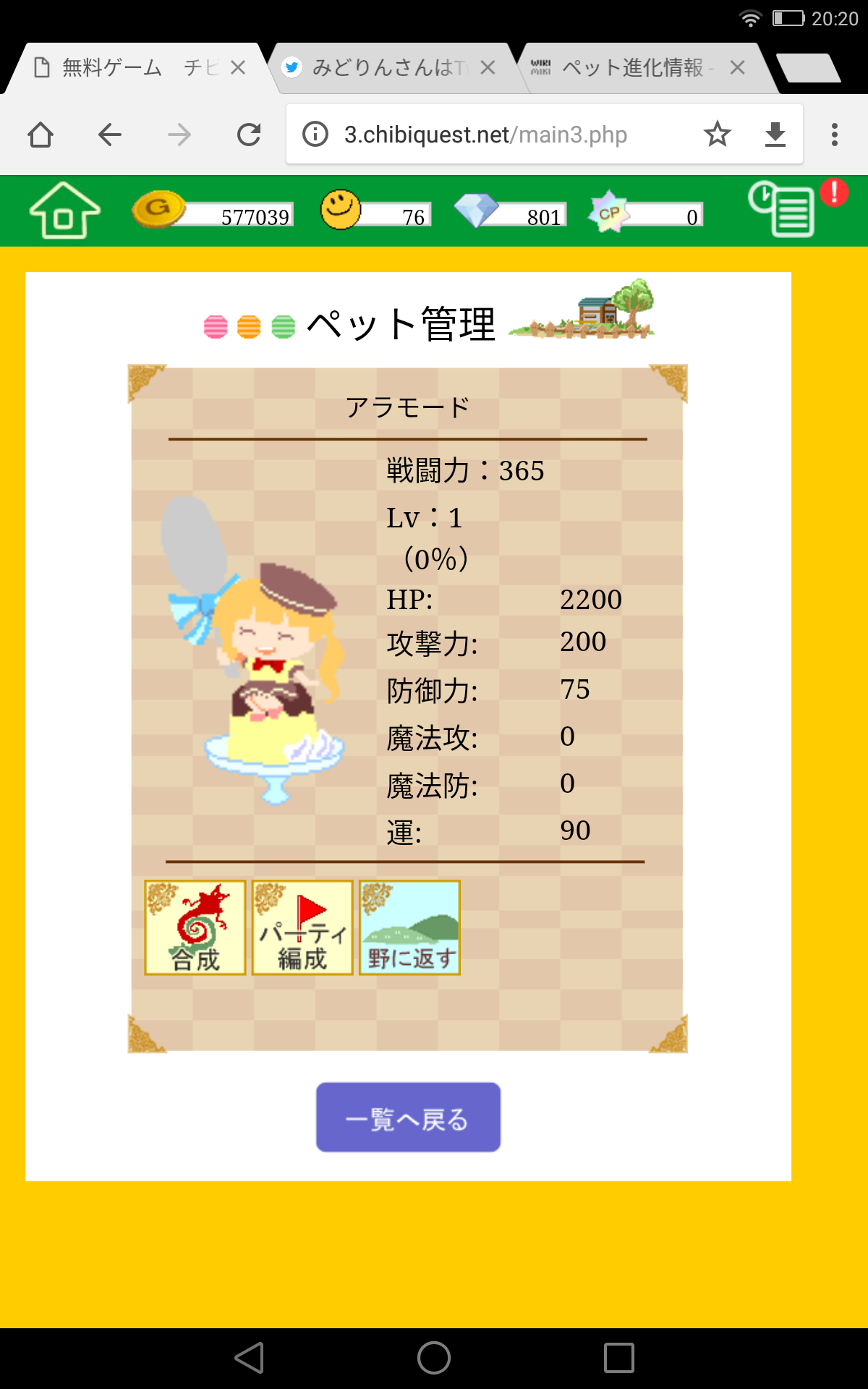The height and width of the screenshot is (1389, 868).
Task: Open recent apps from navigation bar
Action: (618, 1357)
